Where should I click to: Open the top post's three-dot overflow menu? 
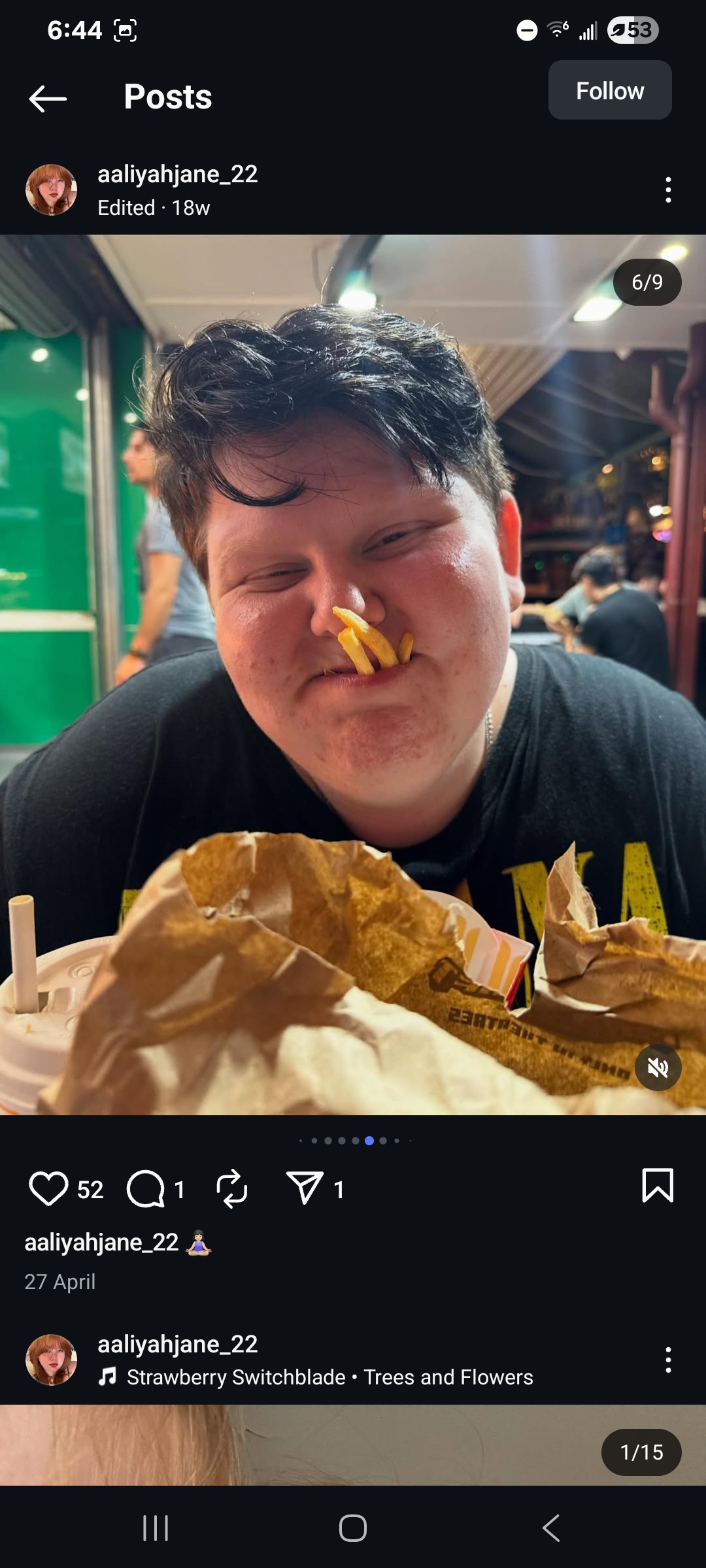(667, 189)
